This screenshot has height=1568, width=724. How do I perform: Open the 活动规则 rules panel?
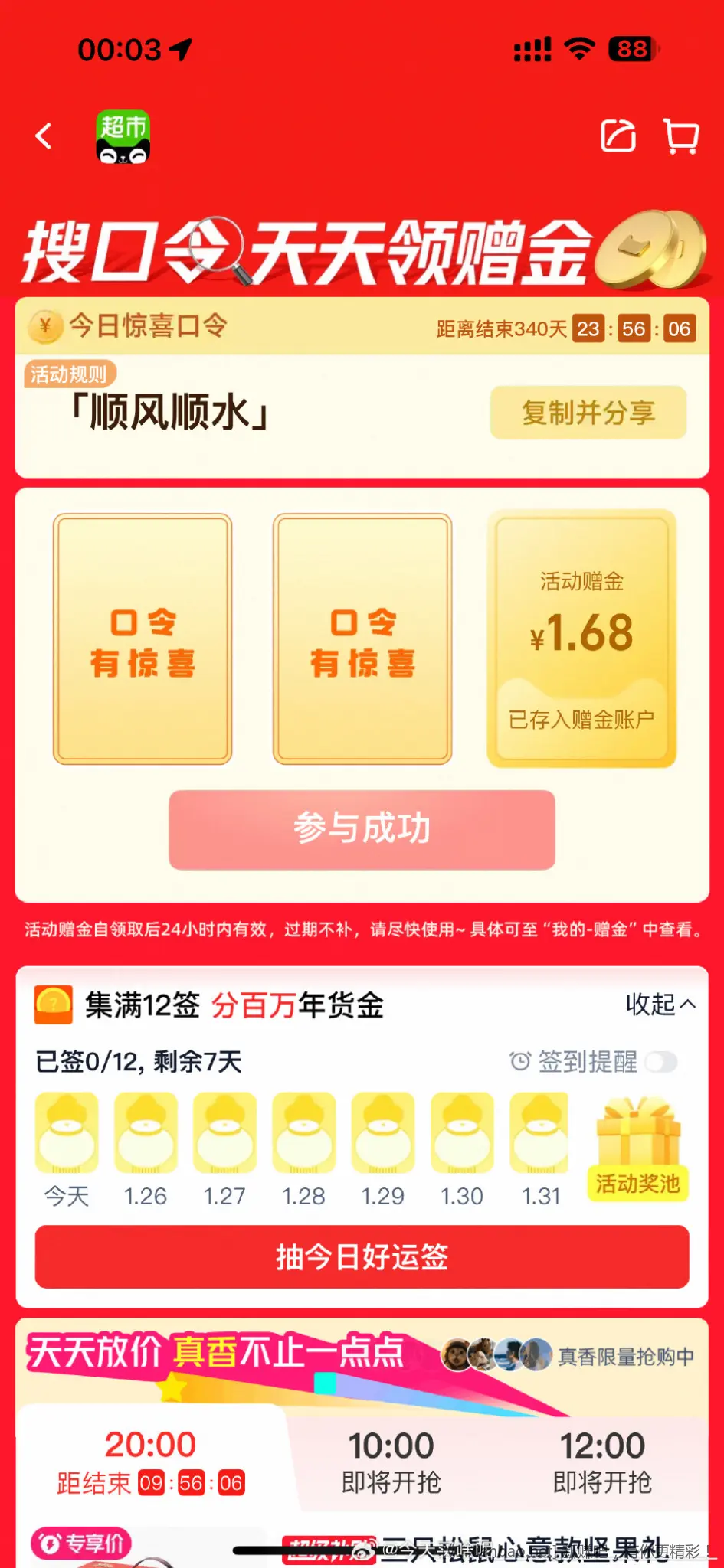[70, 373]
